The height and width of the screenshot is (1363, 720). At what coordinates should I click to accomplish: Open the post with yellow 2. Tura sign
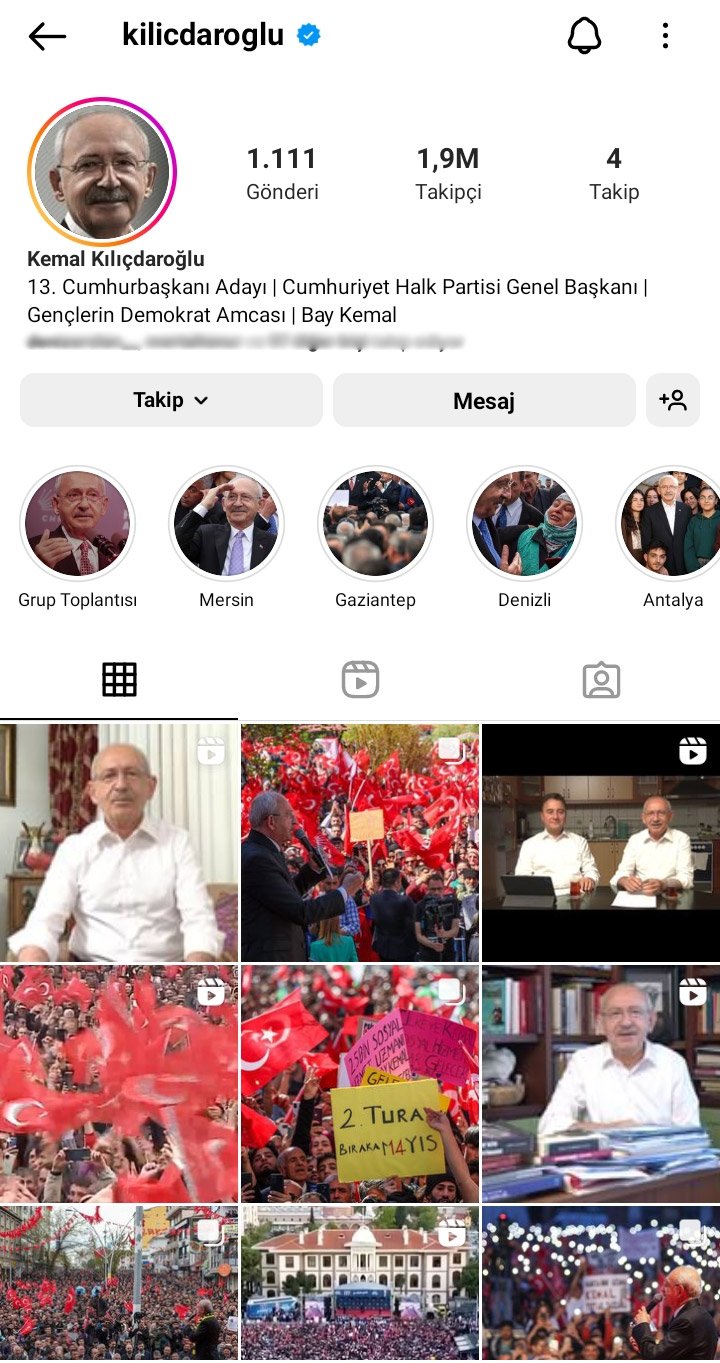click(x=360, y=1083)
